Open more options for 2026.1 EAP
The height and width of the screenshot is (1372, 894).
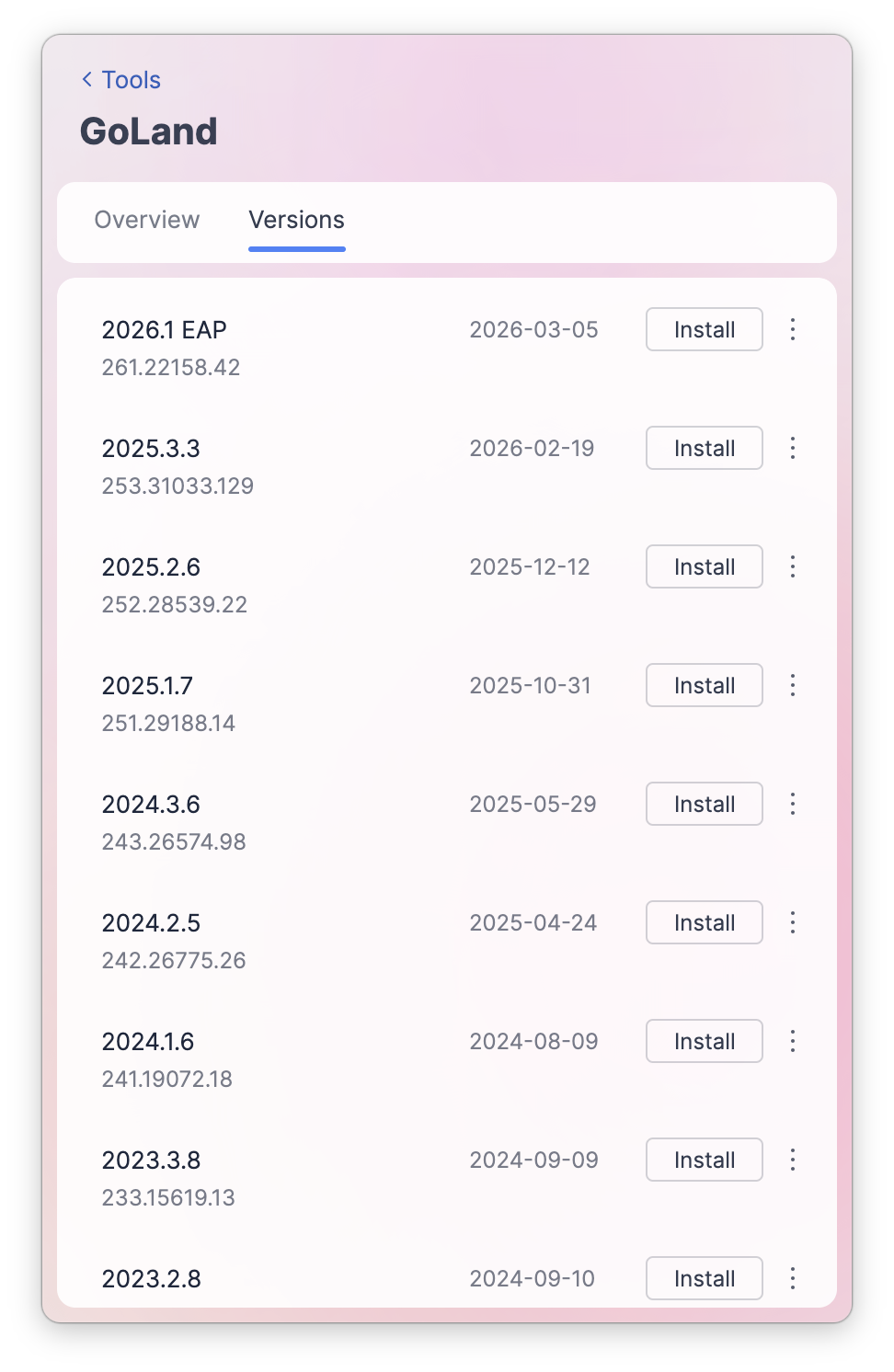(x=793, y=329)
